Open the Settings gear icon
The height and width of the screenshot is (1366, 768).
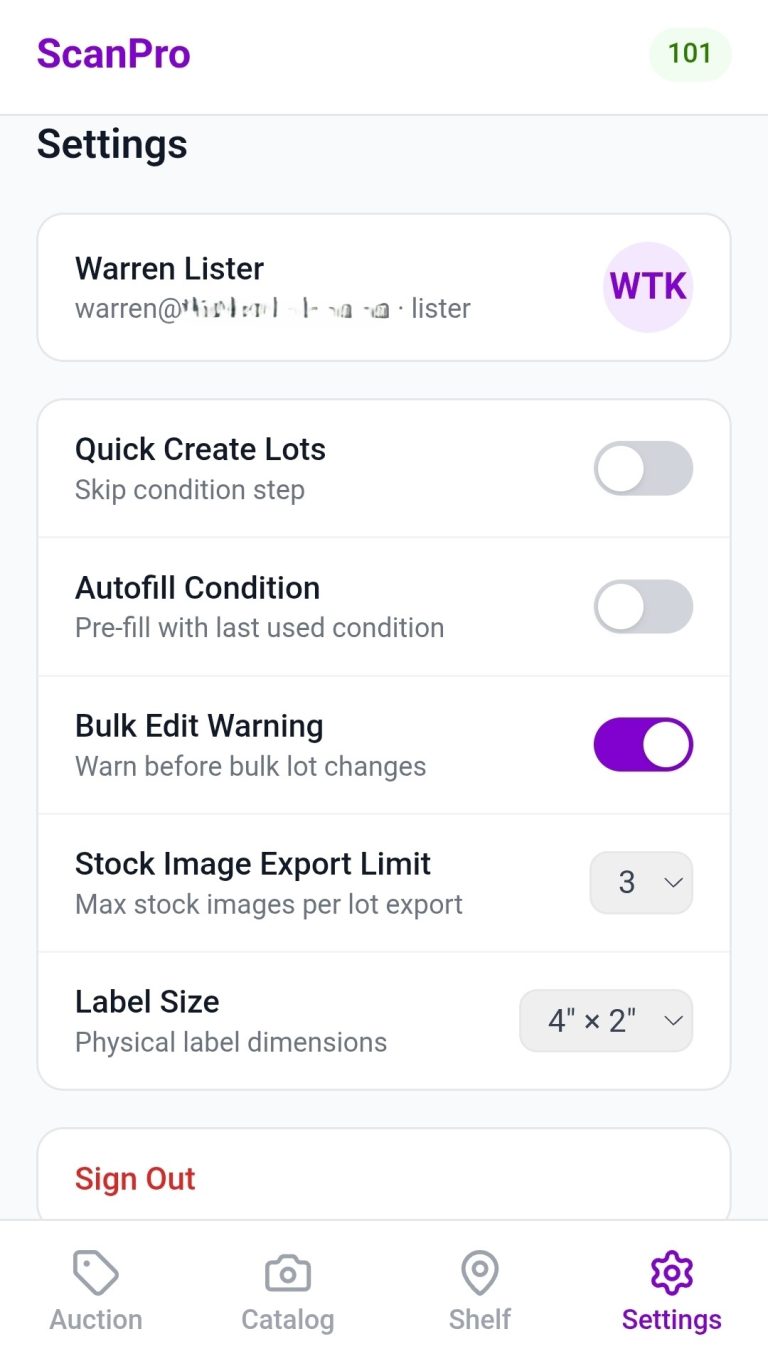(x=670, y=1273)
